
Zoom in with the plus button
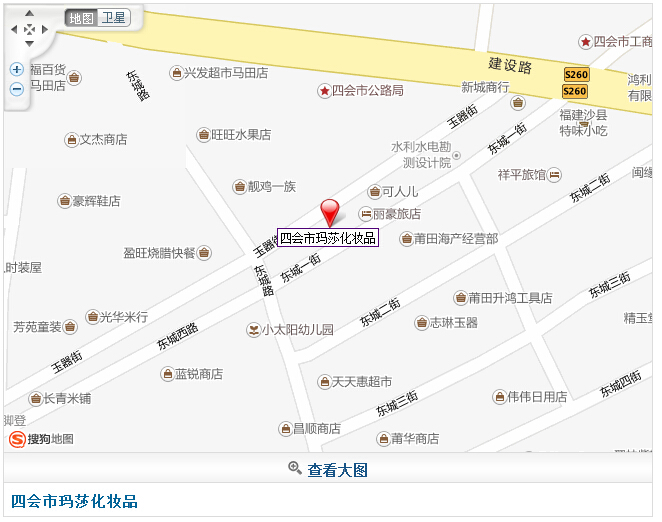coord(16,69)
